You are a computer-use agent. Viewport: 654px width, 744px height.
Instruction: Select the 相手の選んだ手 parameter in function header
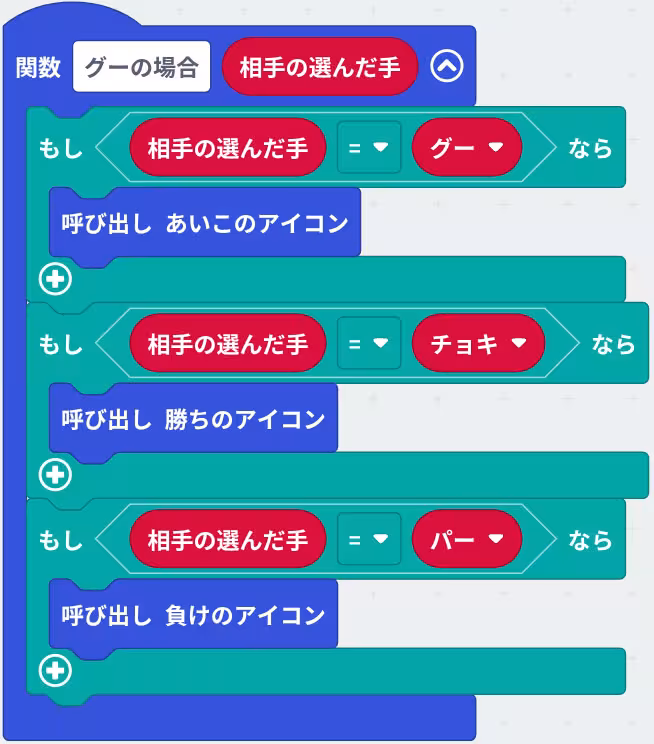(x=319, y=68)
